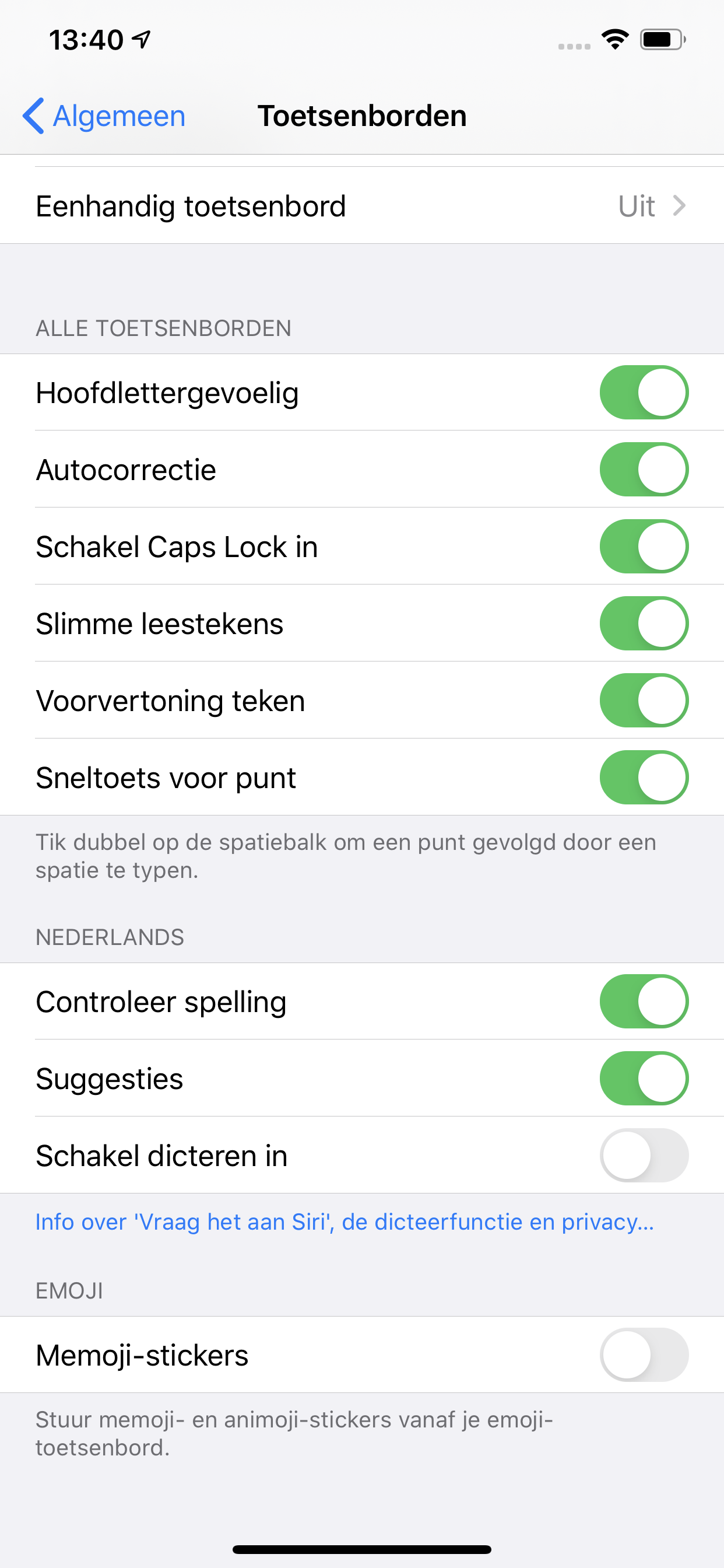Disable Sneltoets voor punt
Screen dimensions: 724x1568
point(643,778)
